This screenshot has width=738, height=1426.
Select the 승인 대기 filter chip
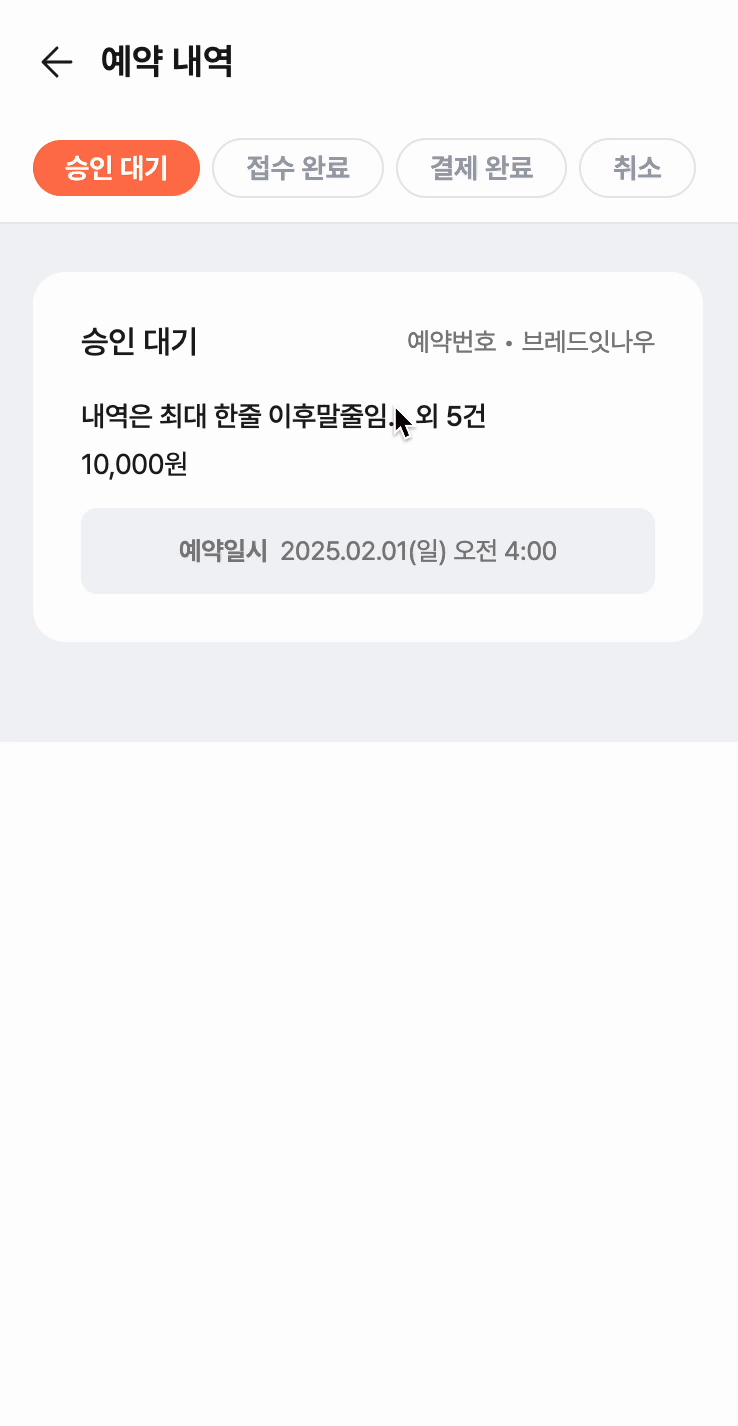coord(116,168)
